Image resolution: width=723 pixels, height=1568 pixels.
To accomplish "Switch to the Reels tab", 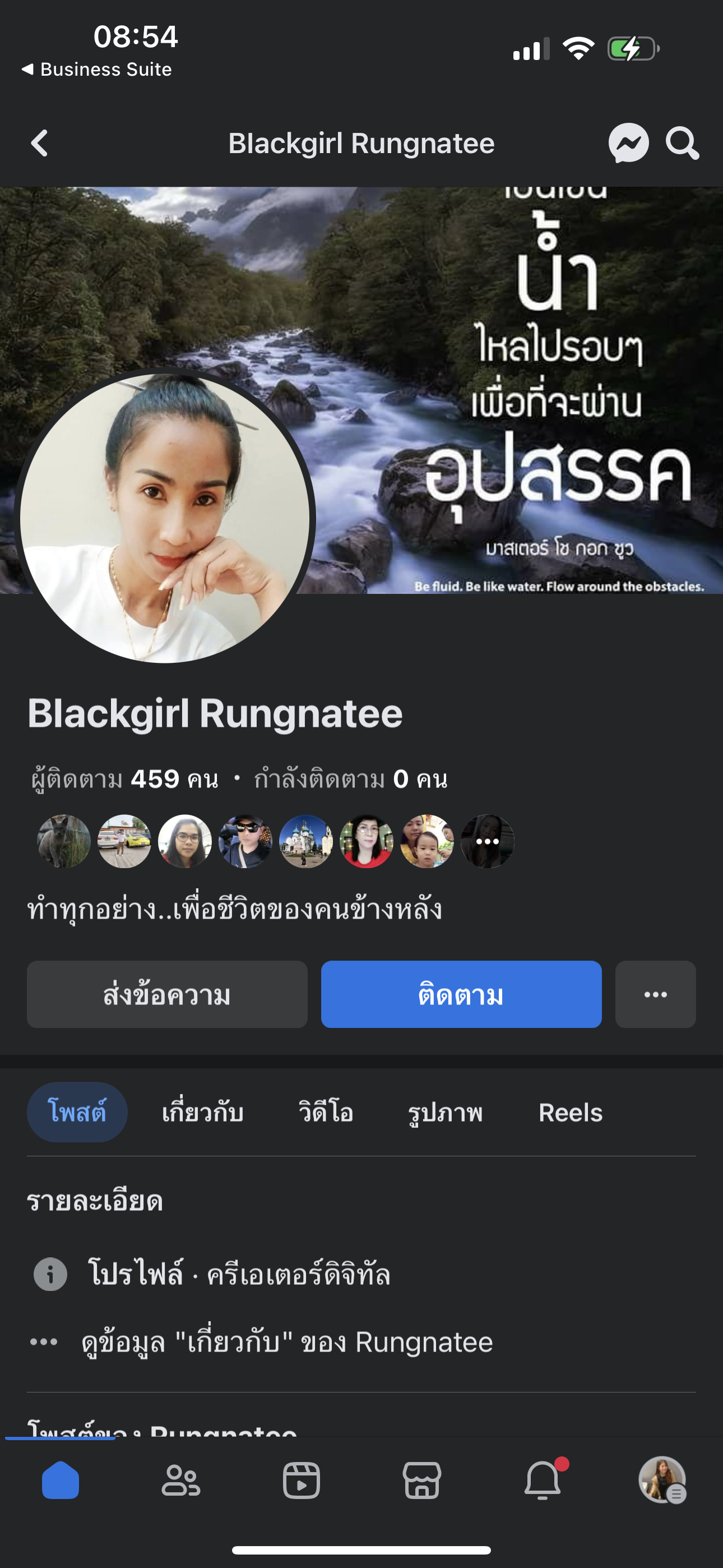I will [x=570, y=1112].
